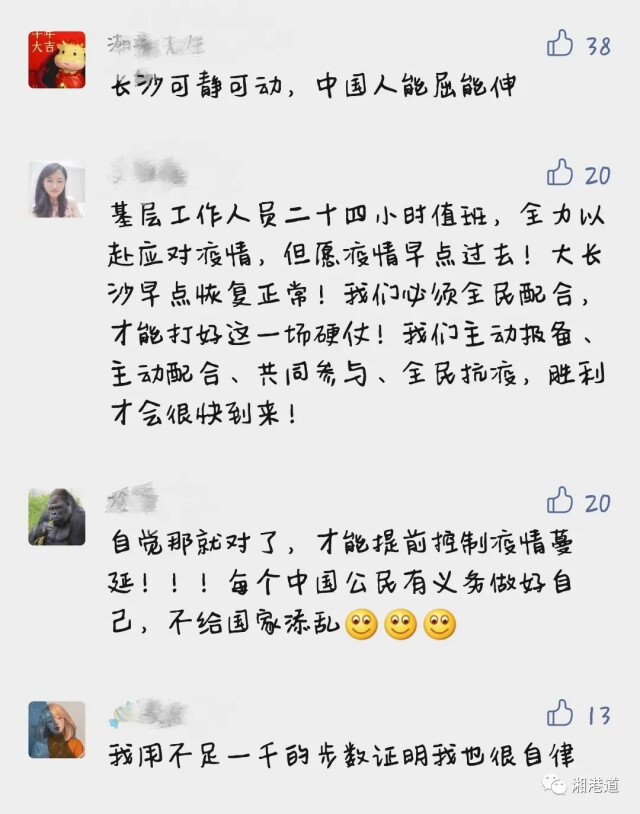The height and width of the screenshot is (814, 640).
Task: Open the woman photo avatar's profile
Action: point(57,190)
